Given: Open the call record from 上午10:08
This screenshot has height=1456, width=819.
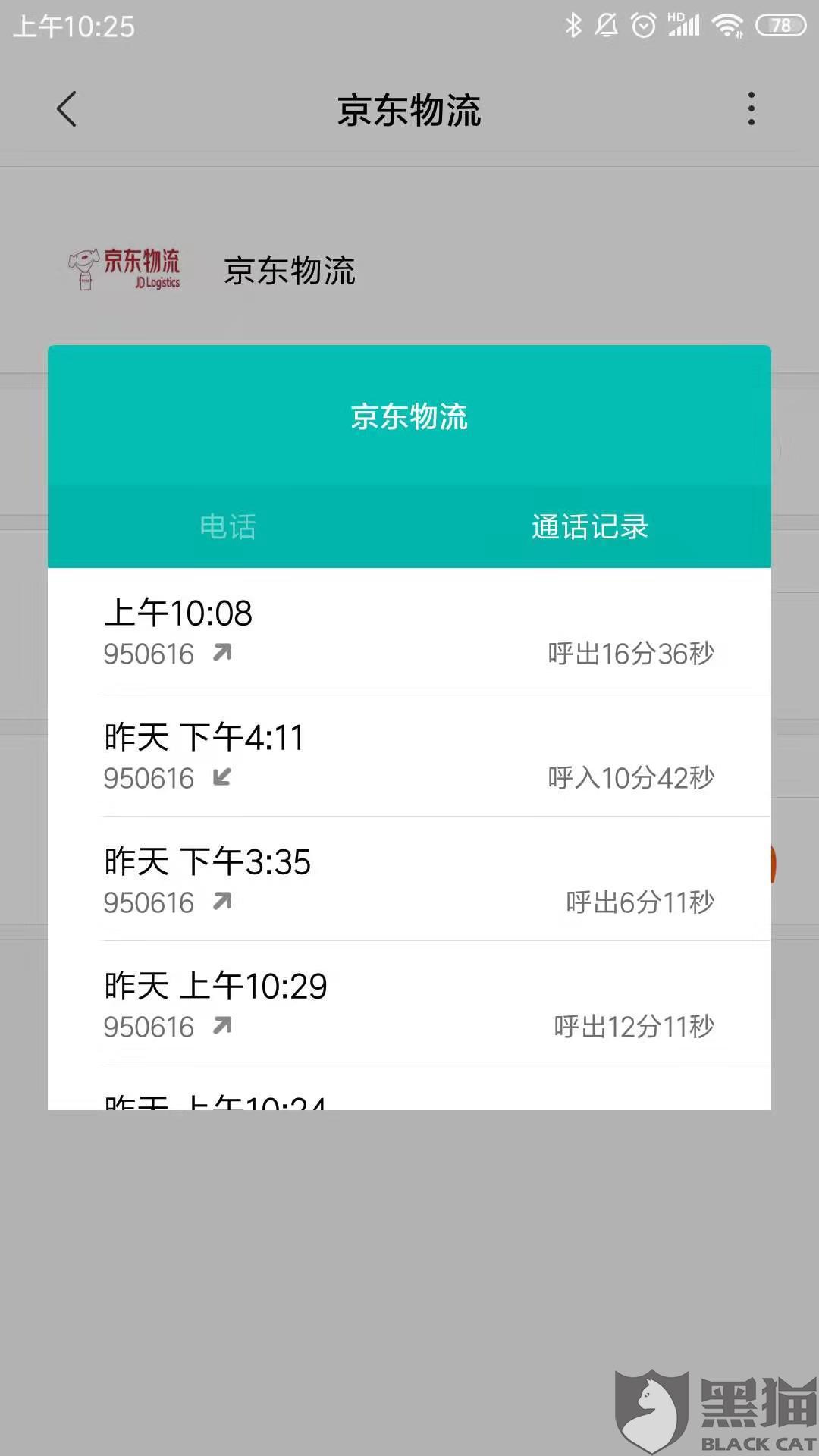Looking at the screenshot, I should click(x=409, y=631).
